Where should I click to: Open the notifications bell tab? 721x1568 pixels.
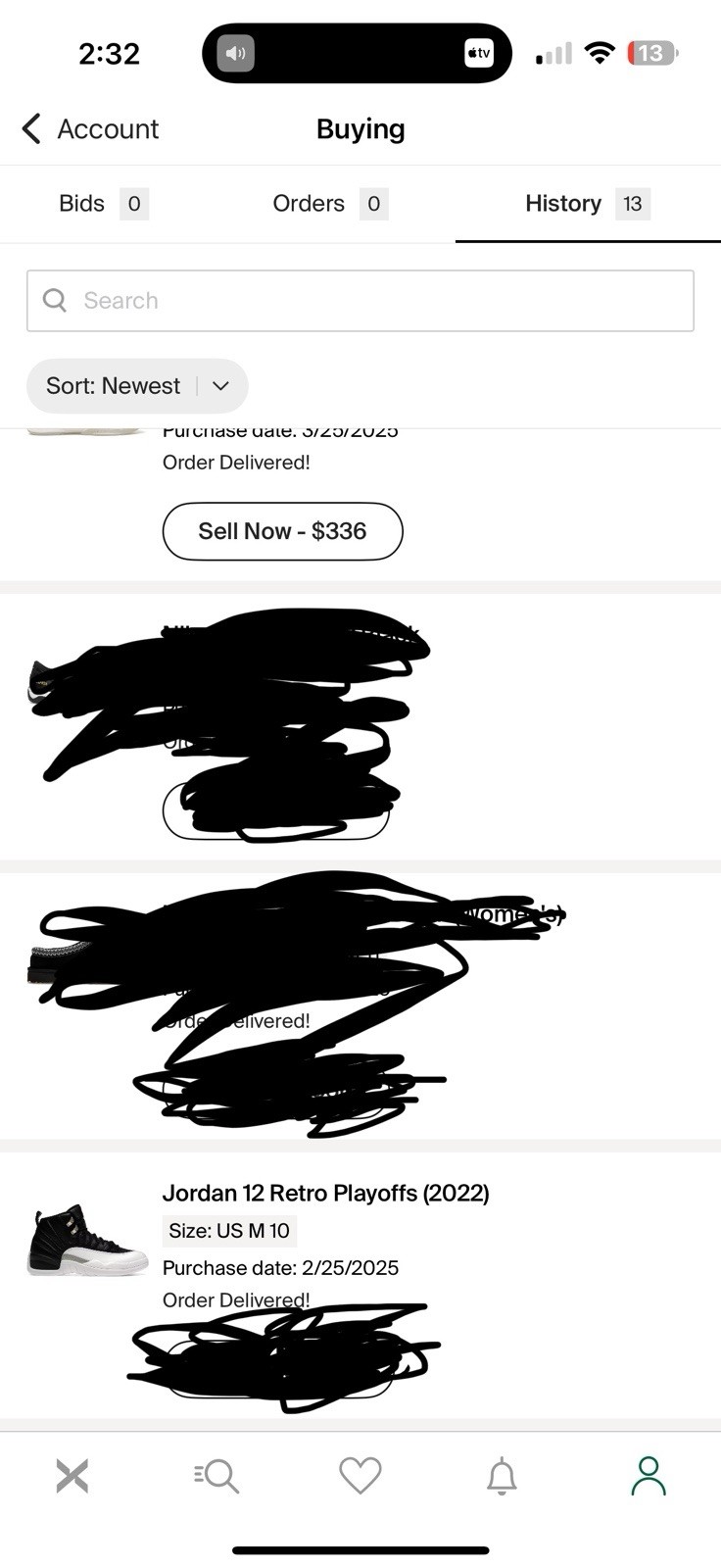tap(502, 1476)
